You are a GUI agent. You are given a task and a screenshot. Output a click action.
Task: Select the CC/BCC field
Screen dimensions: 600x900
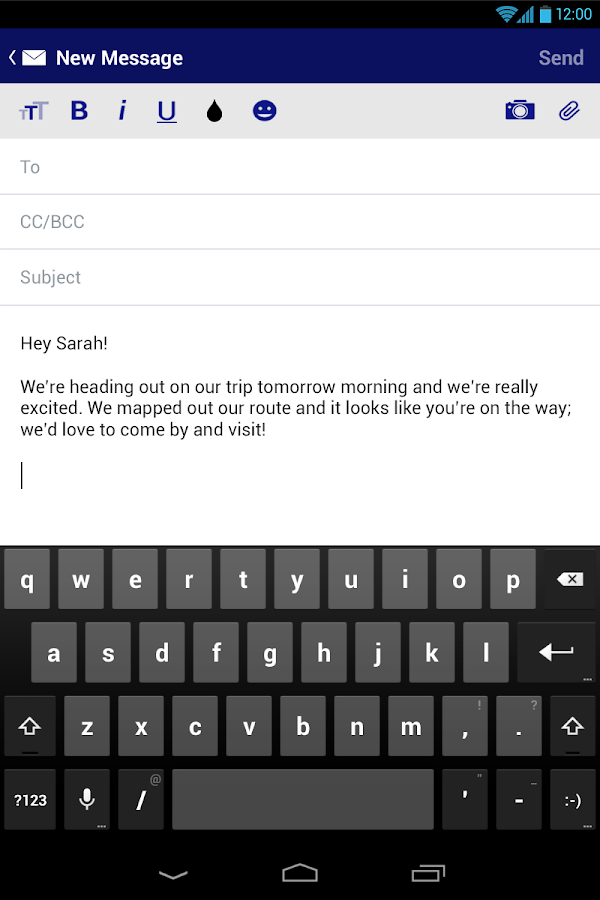pyautogui.click(x=300, y=222)
